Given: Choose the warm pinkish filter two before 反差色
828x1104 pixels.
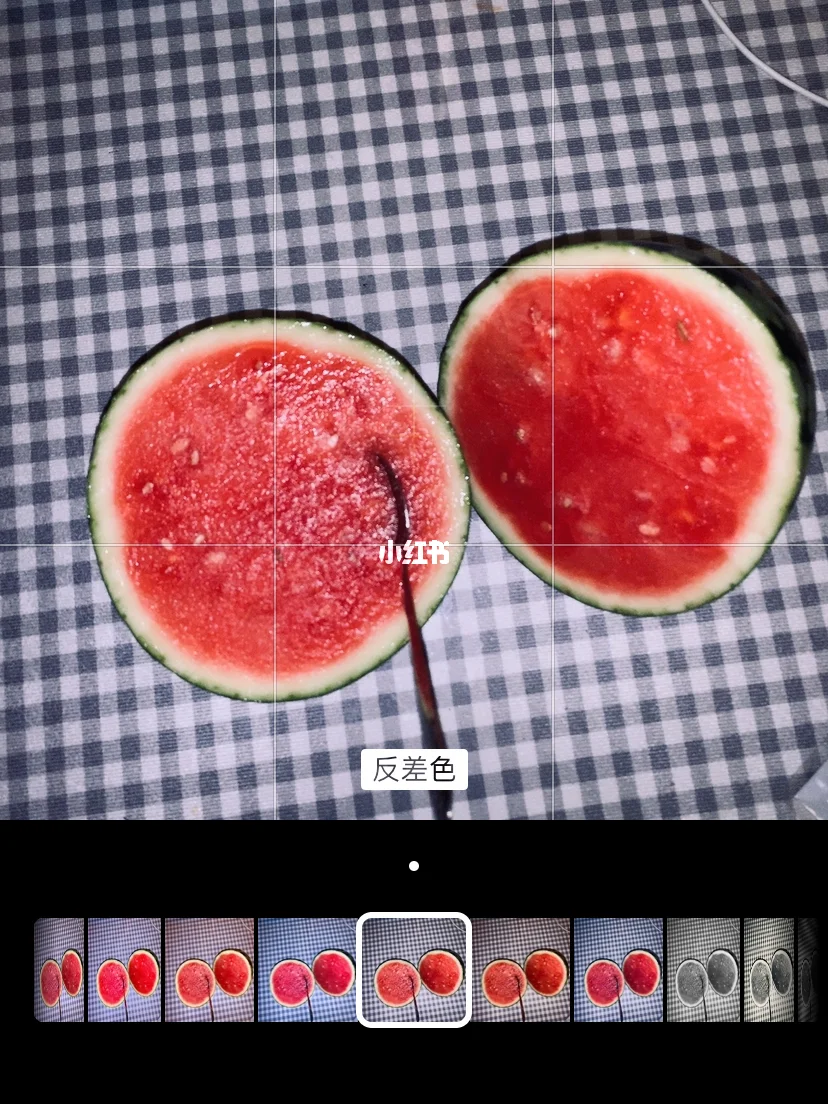Looking at the screenshot, I should [x=209, y=970].
